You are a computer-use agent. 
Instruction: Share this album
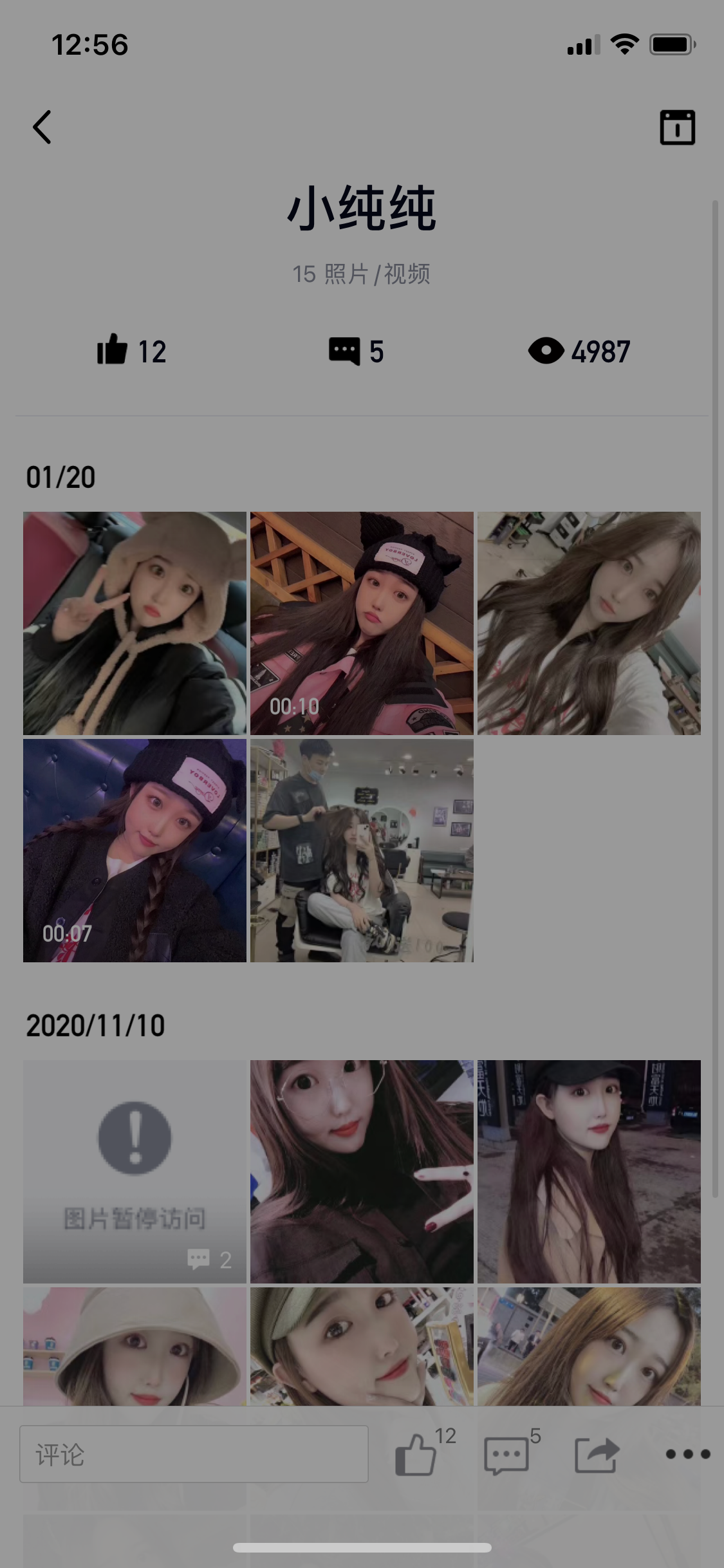click(597, 1455)
